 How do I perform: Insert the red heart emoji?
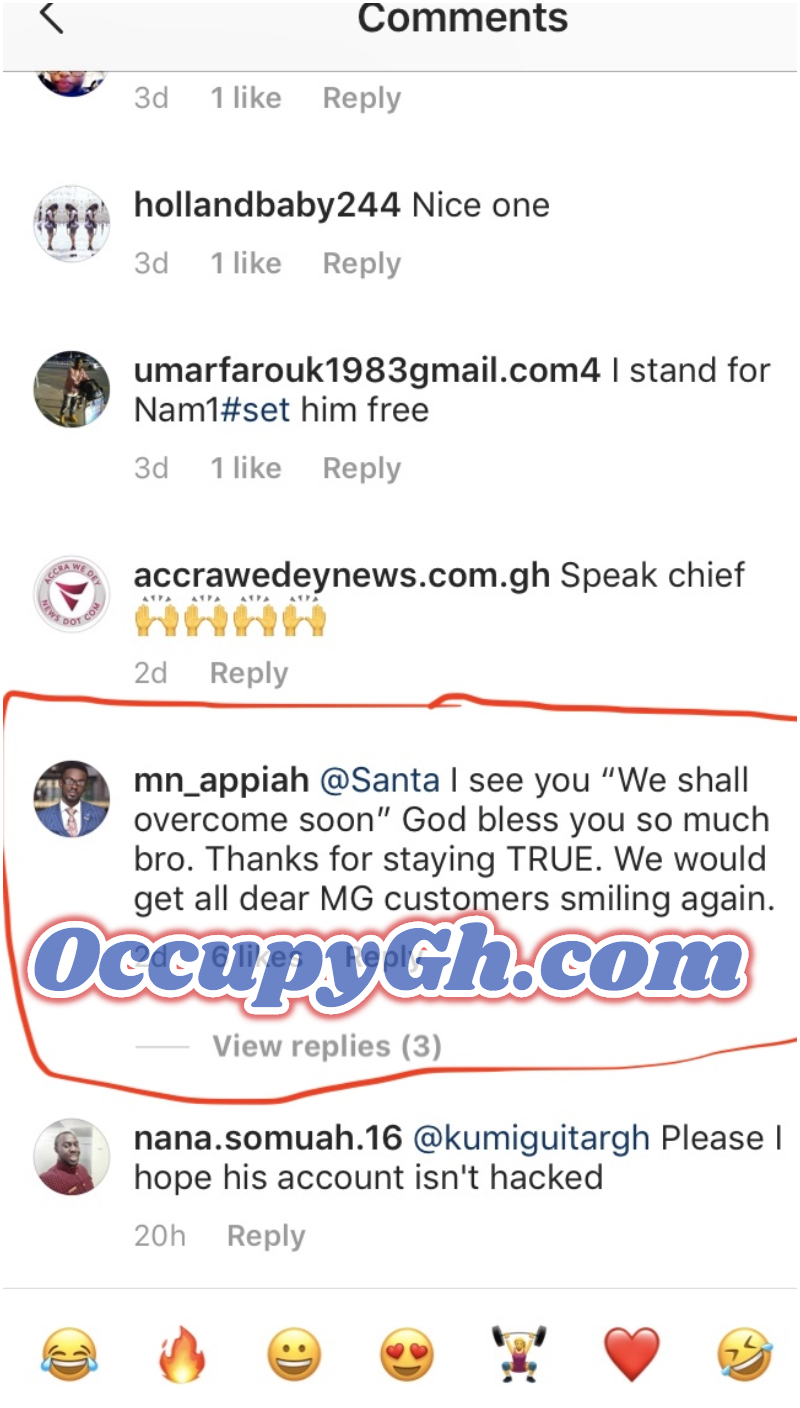click(632, 1354)
